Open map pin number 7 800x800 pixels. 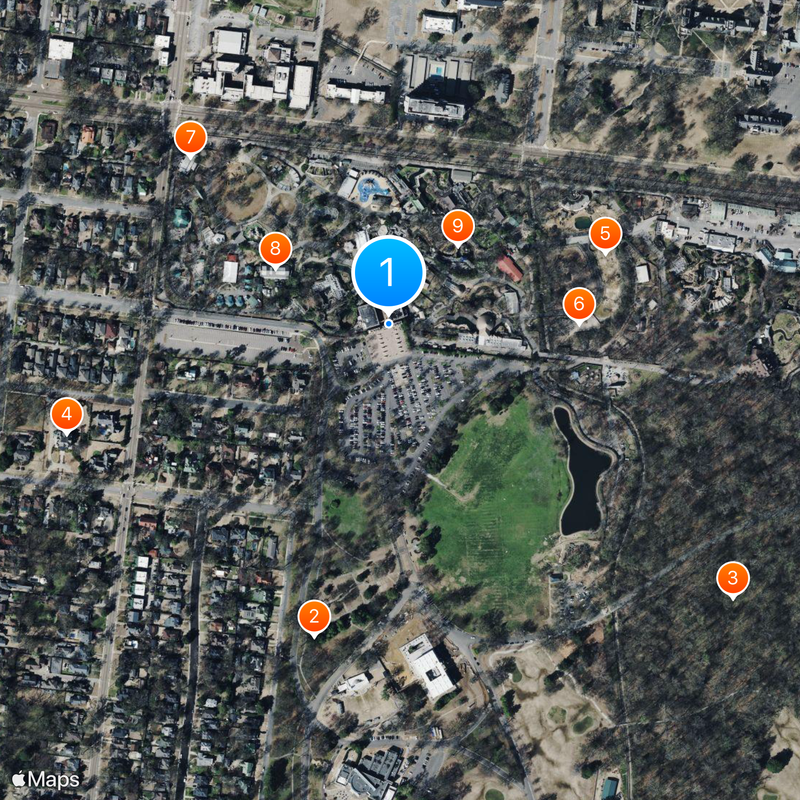click(190, 138)
